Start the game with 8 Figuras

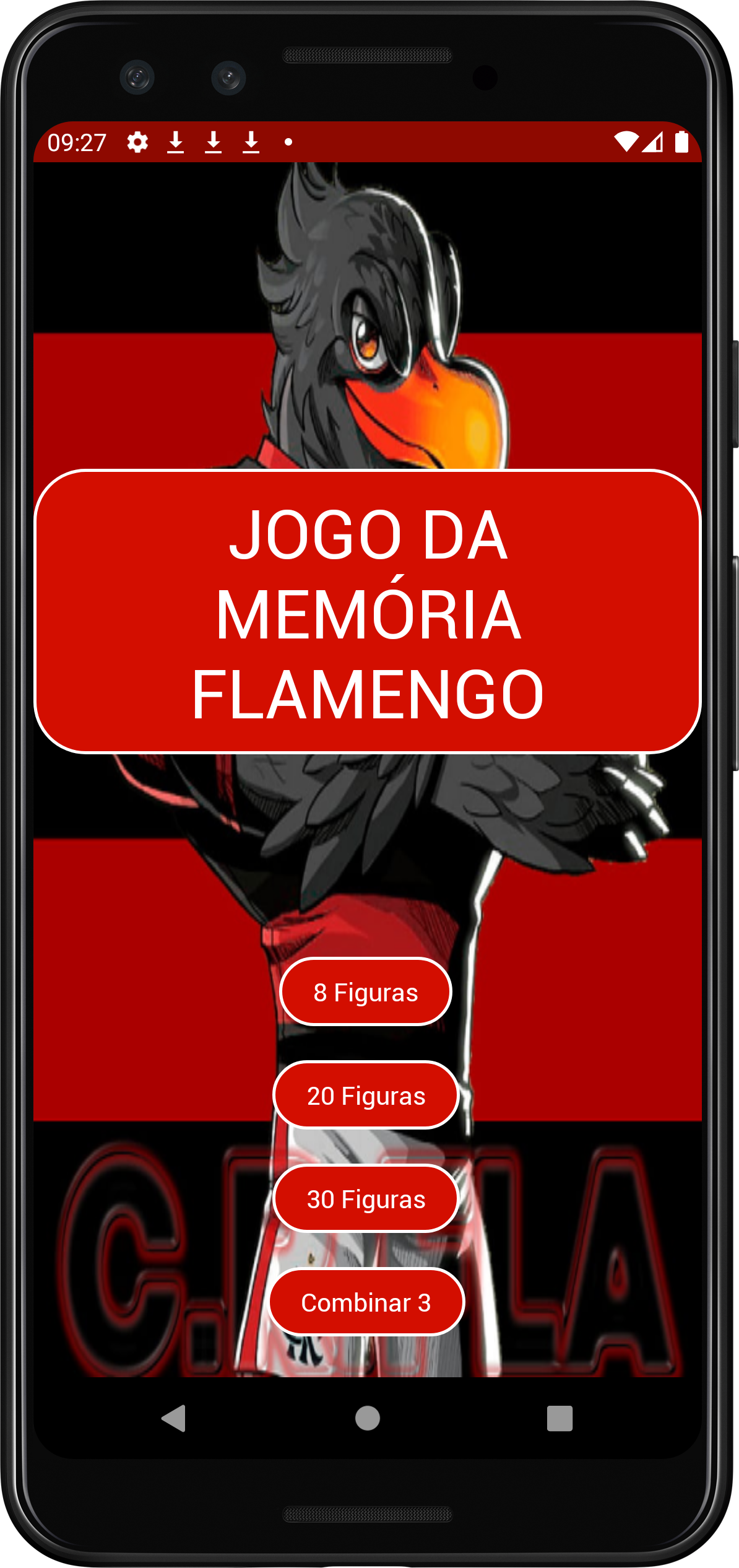pyautogui.click(x=366, y=992)
